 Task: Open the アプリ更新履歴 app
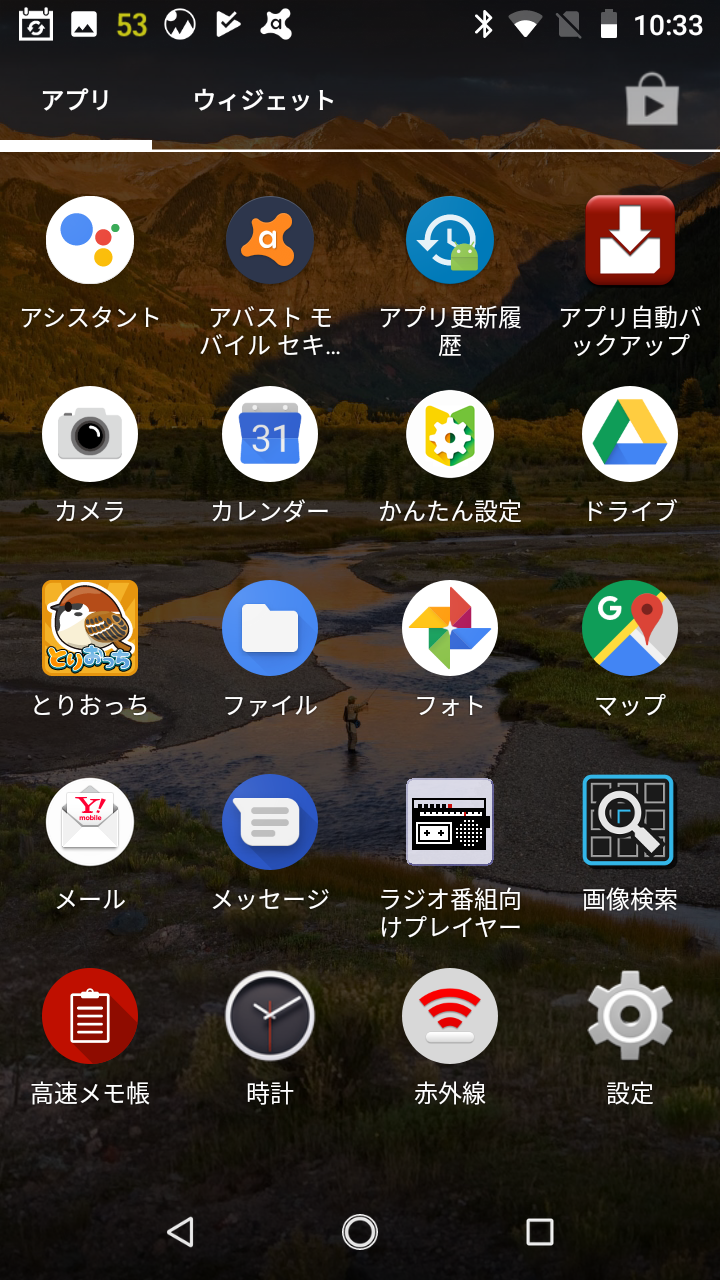click(450, 240)
